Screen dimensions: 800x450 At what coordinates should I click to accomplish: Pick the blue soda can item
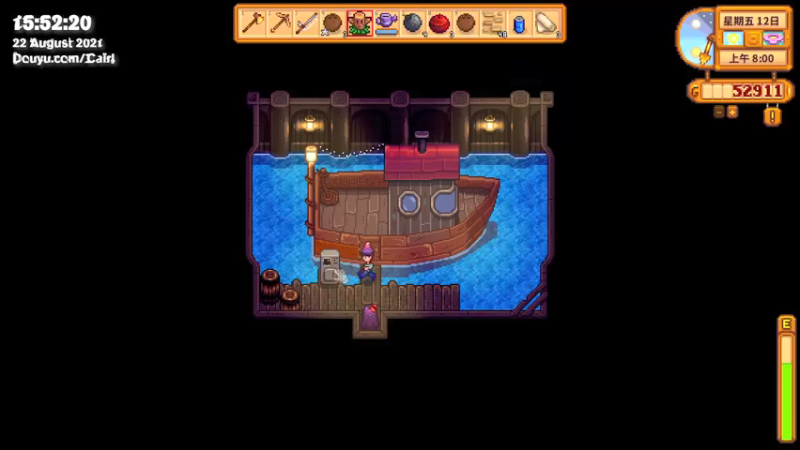point(519,22)
